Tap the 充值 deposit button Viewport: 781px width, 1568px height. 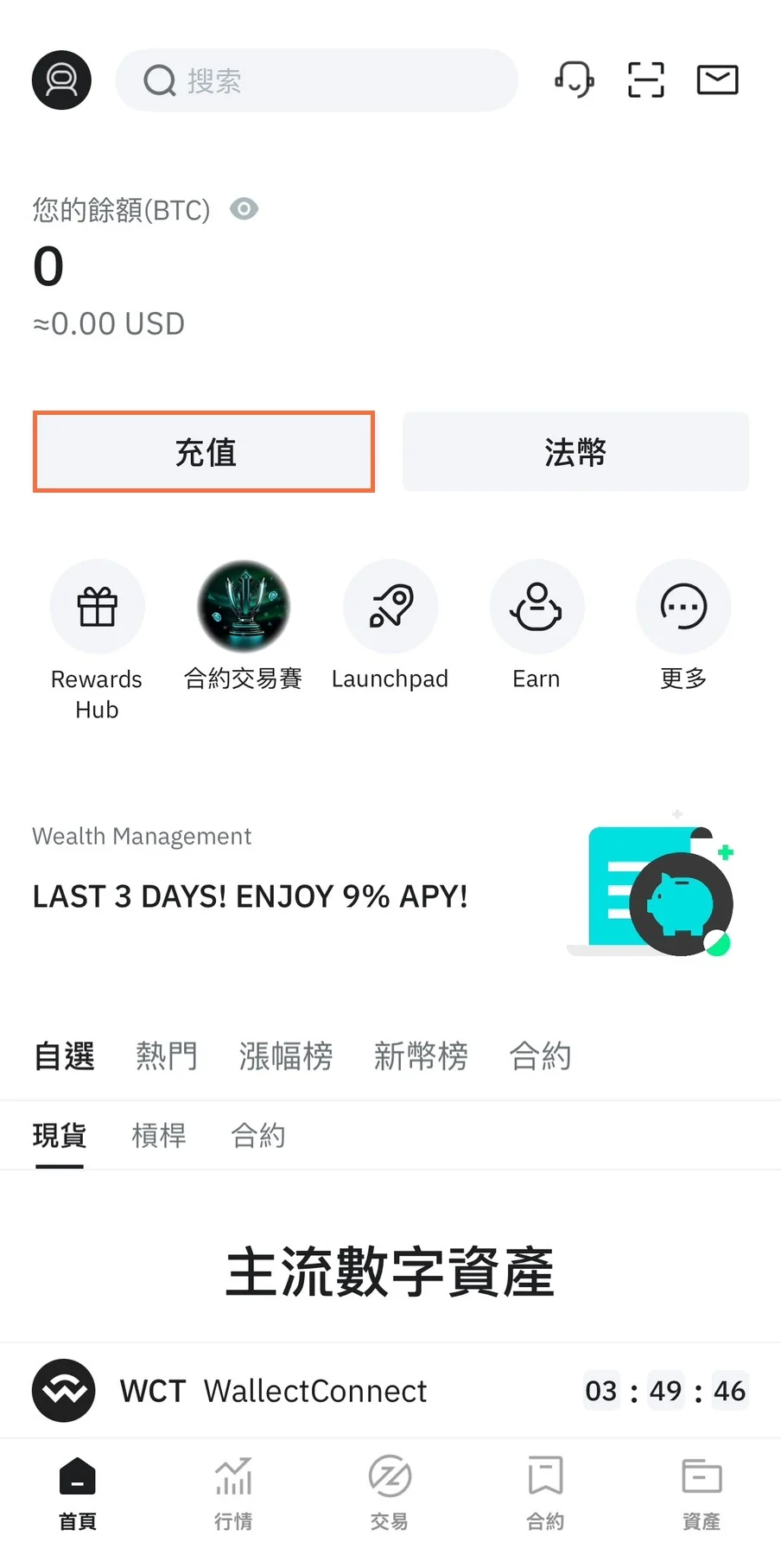(x=204, y=451)
